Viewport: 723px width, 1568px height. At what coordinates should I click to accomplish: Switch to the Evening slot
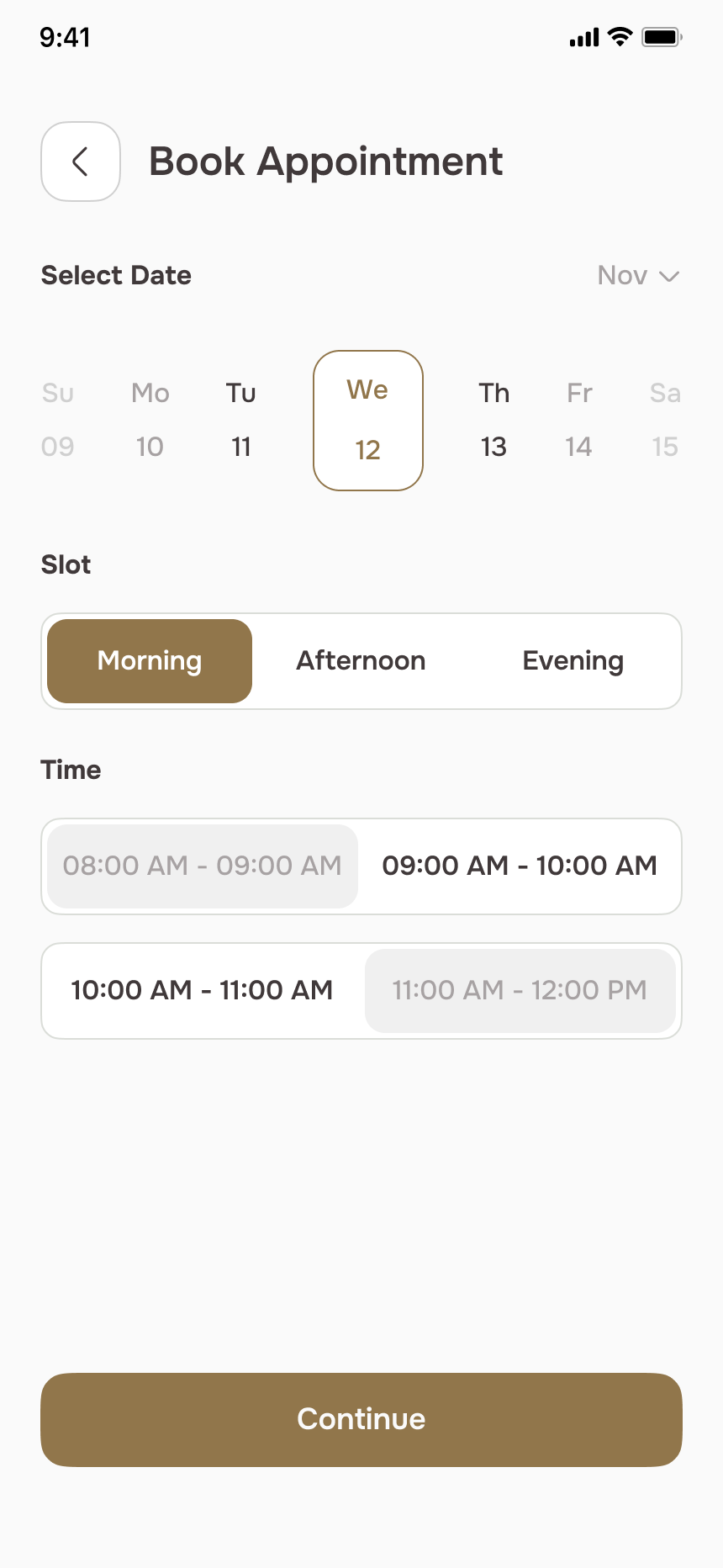pos(573,661)
